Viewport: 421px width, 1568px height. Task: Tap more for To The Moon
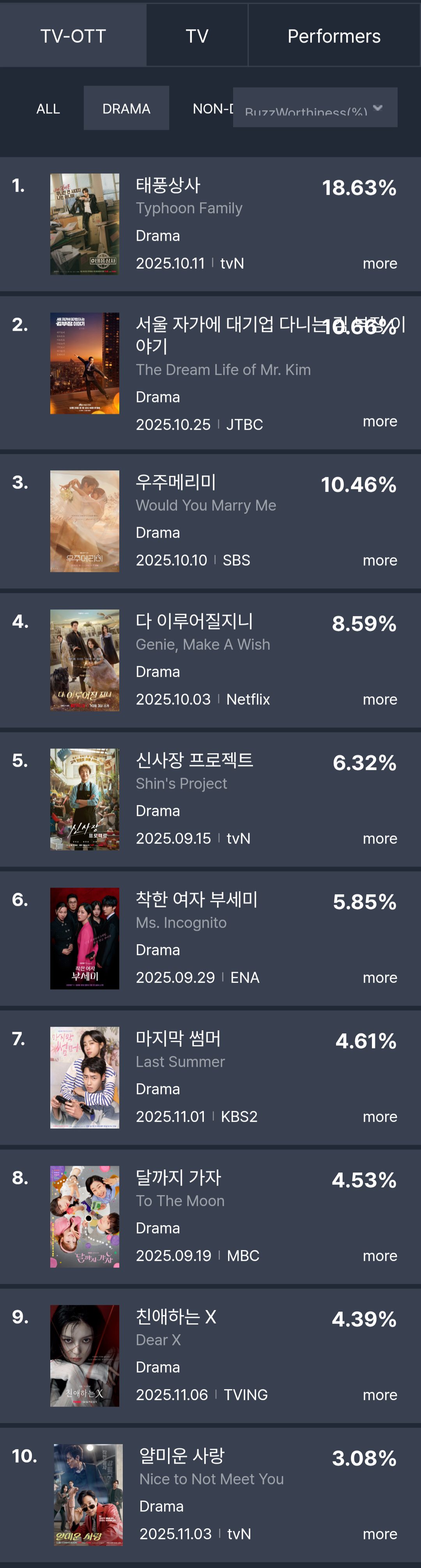[x=380, y=1256]
